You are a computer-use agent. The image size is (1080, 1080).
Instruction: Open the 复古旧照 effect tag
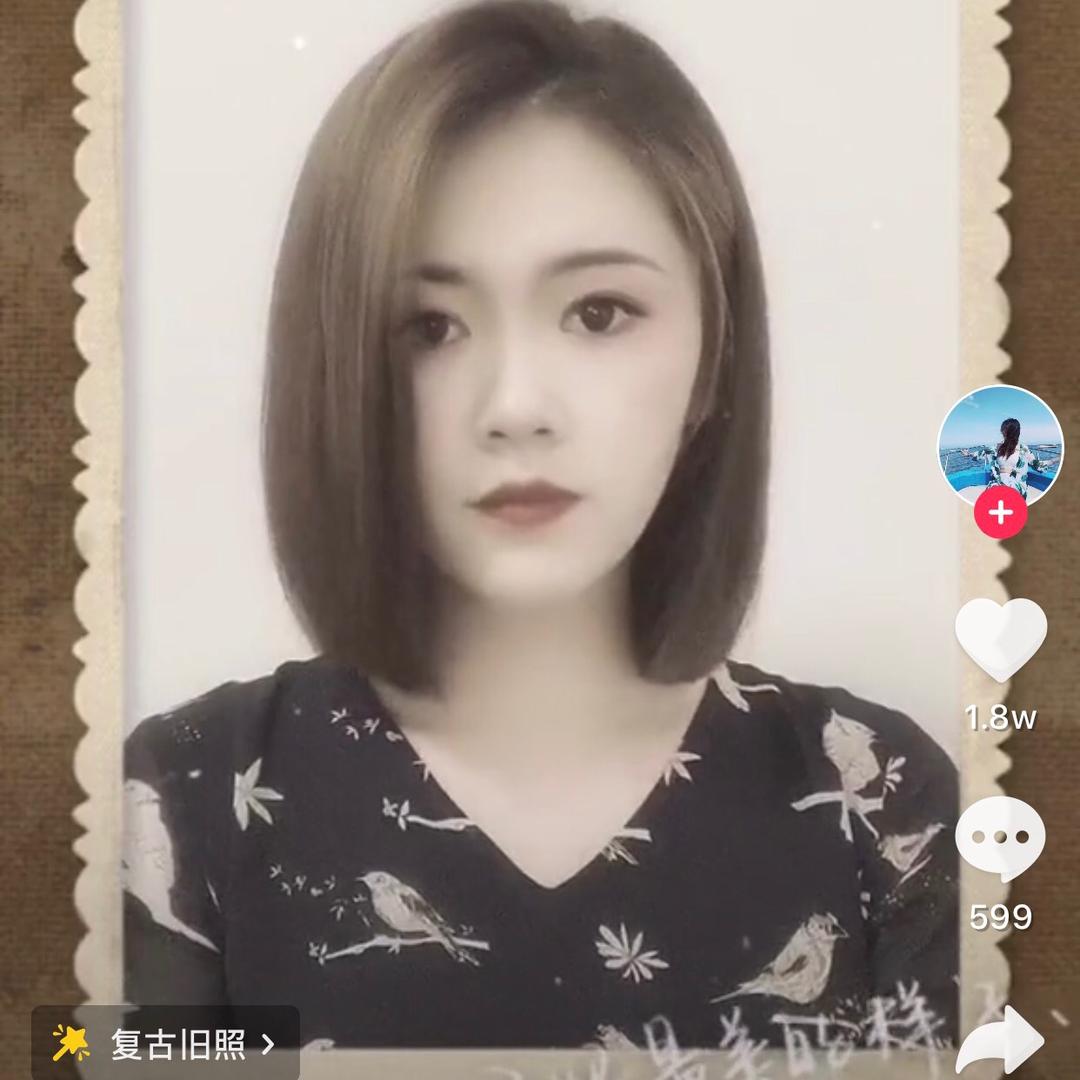[x=165, y=1045]
